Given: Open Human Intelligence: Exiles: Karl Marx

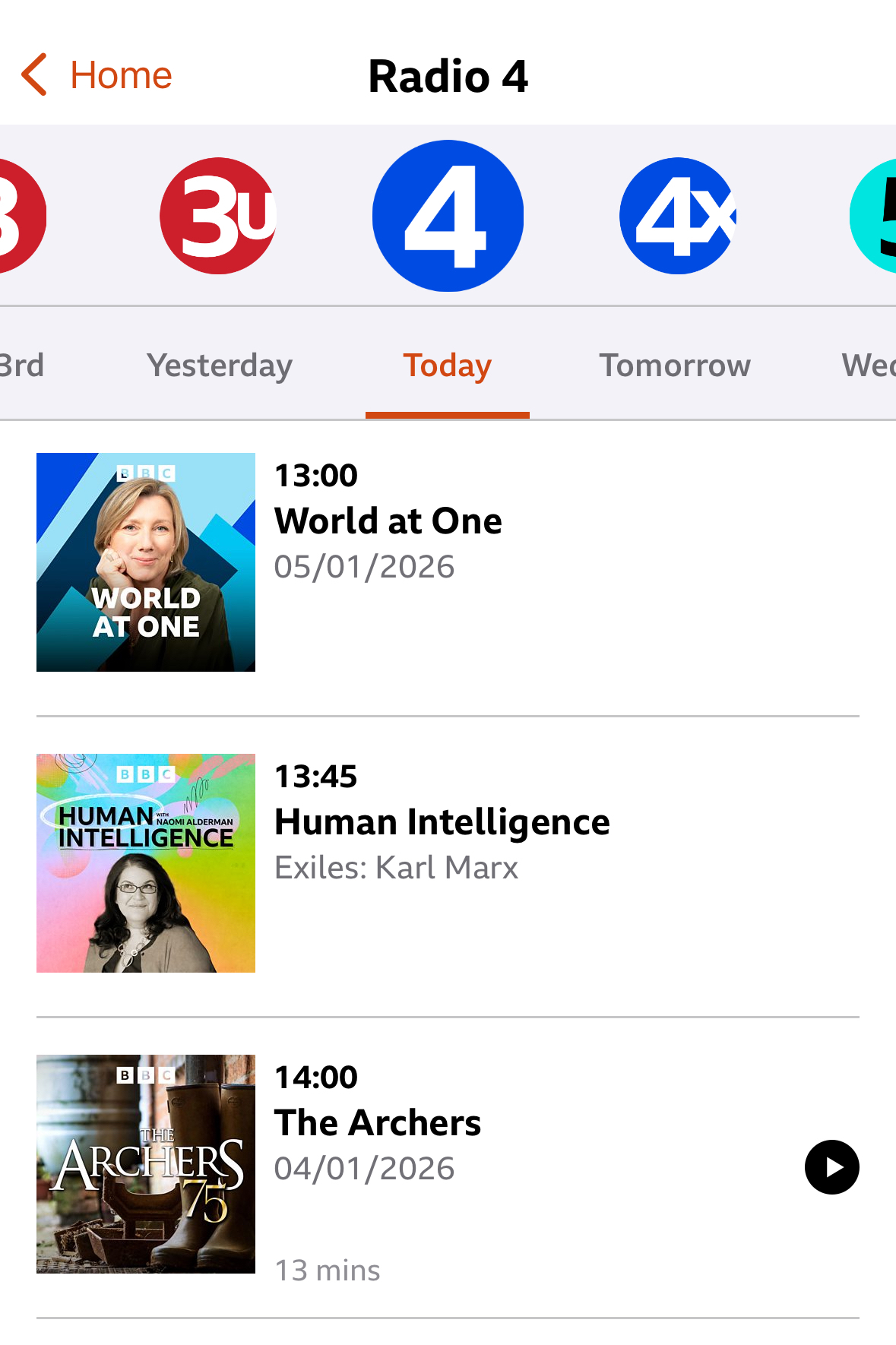Looking at the screenshot, I should (x=442, y=822).
